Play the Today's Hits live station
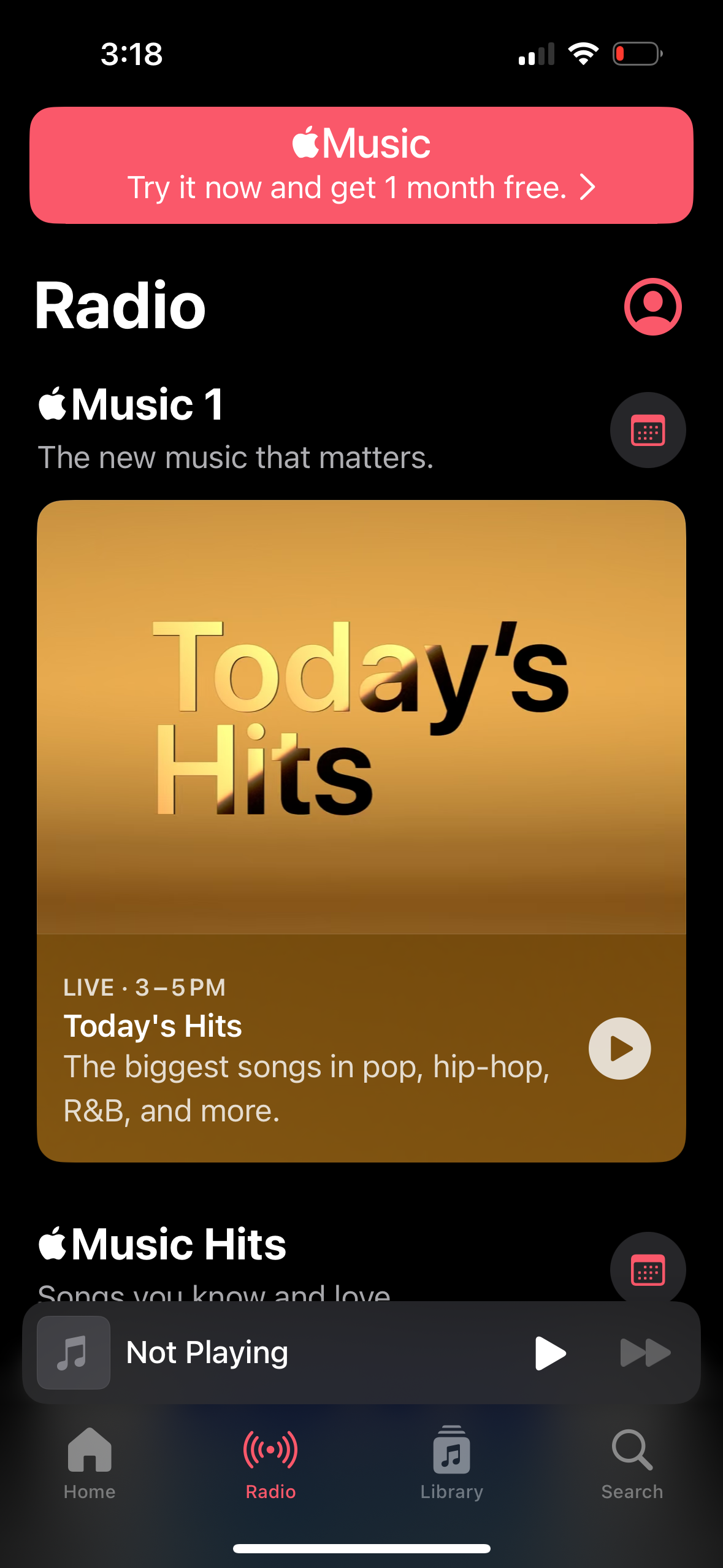This screenshot has width=723, height=1568. tap(619, 1048)
